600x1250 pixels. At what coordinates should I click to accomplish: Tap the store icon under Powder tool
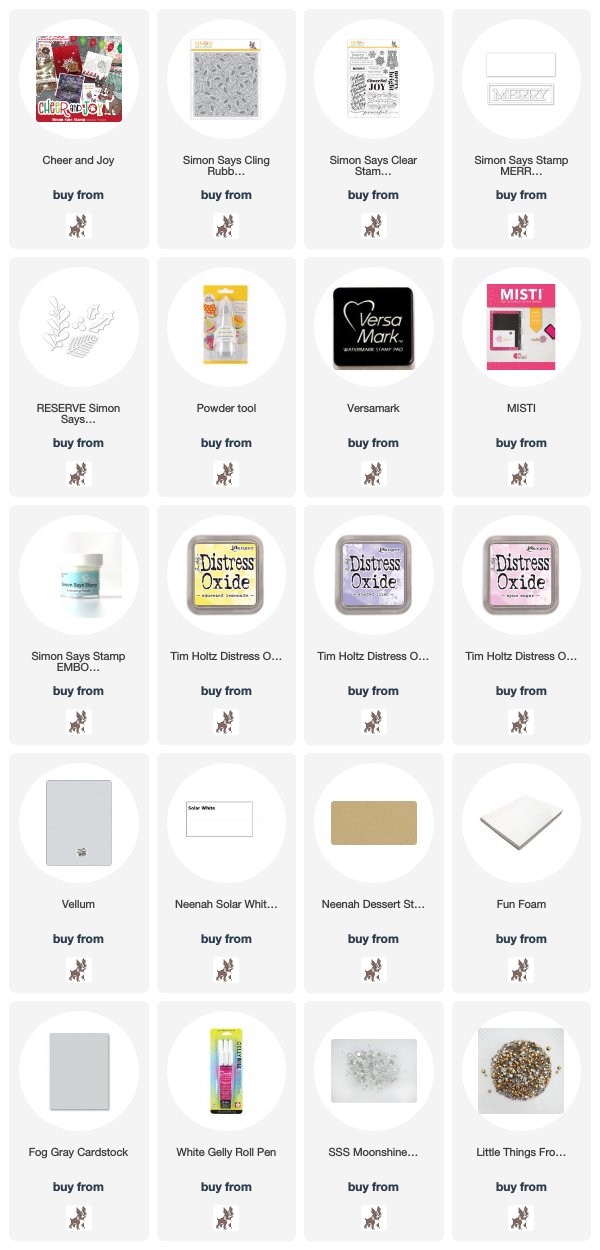pyautogui.click(x=226, y=473)
